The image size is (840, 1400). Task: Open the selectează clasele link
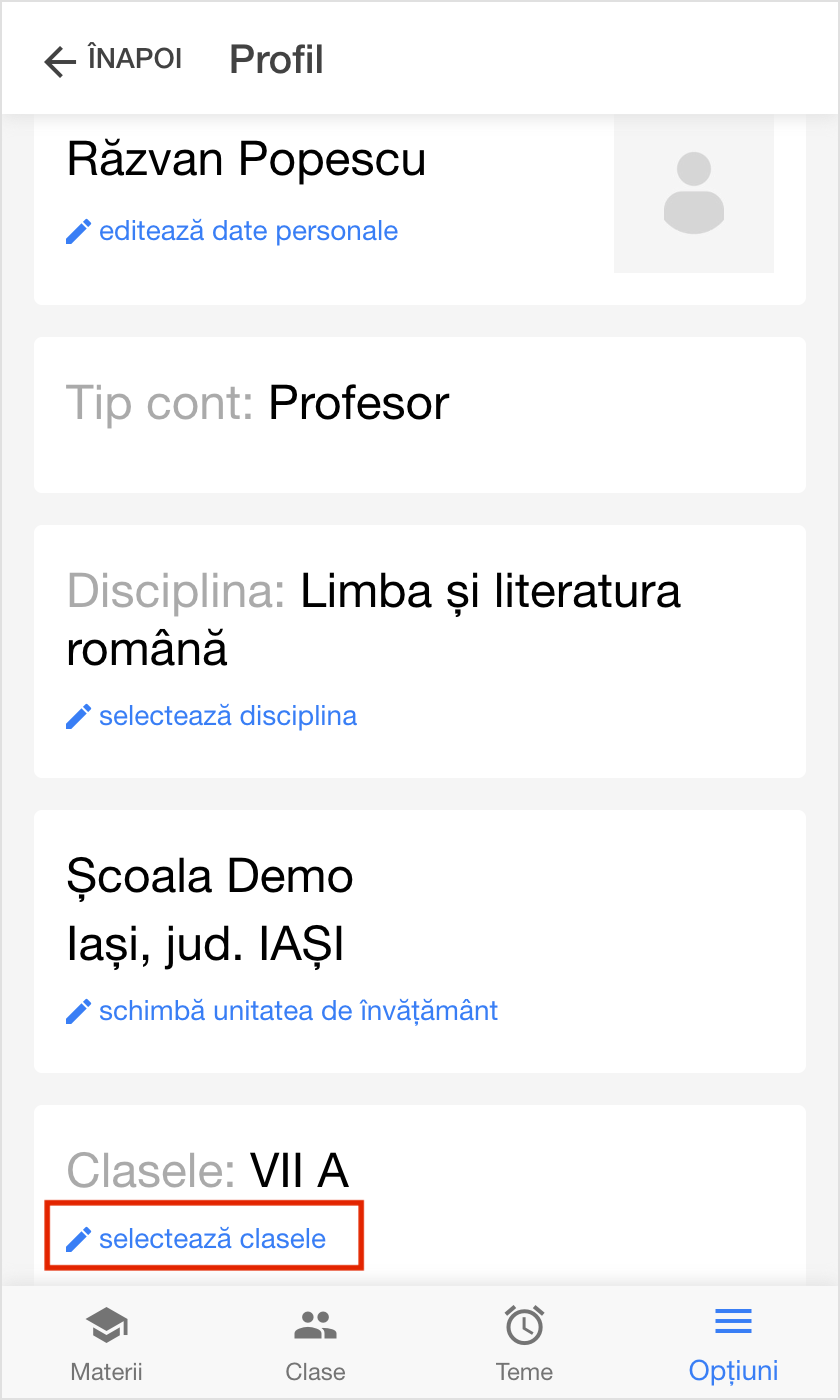(196, 1239)
